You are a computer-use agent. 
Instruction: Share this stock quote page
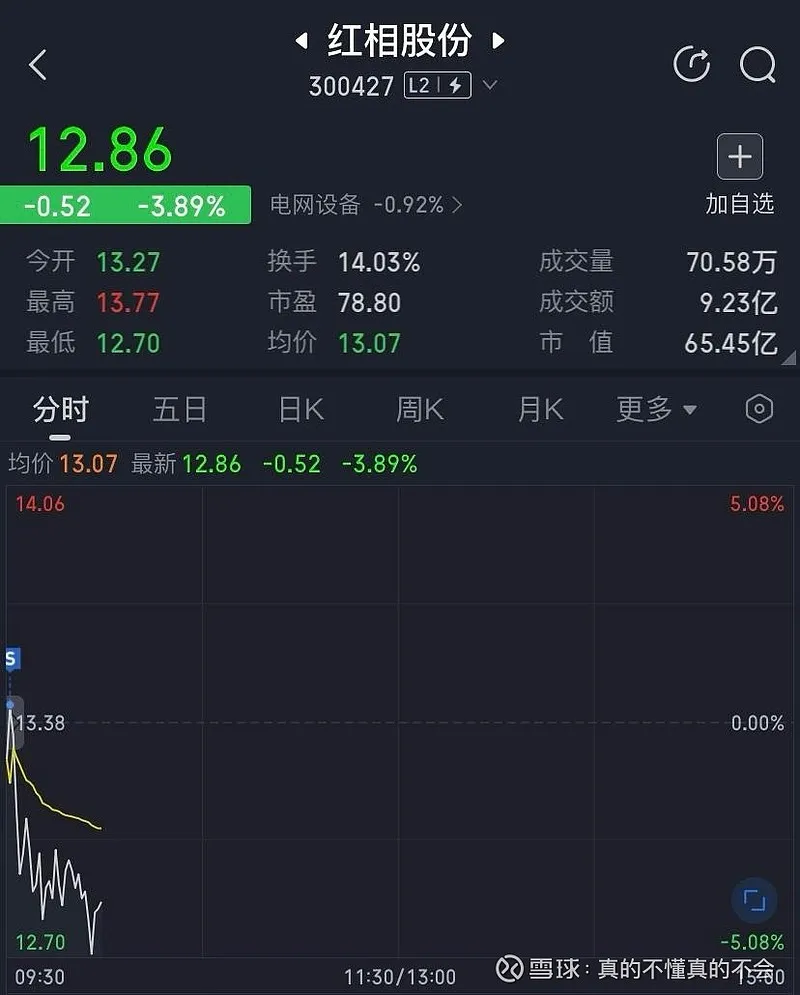click(x=691, y=65)
